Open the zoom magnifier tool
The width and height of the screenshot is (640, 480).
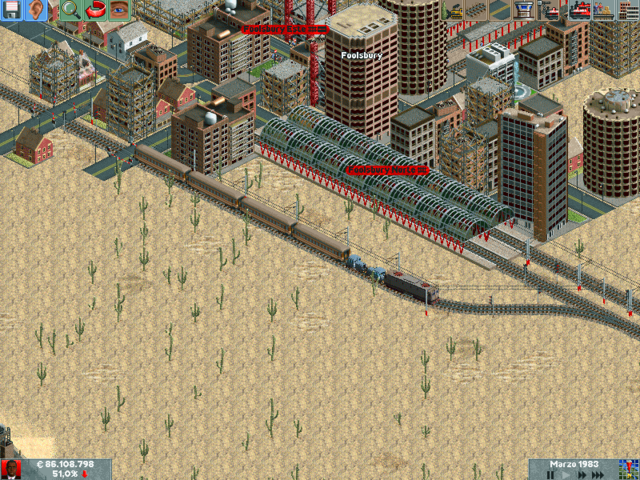[x=70, y=10]
